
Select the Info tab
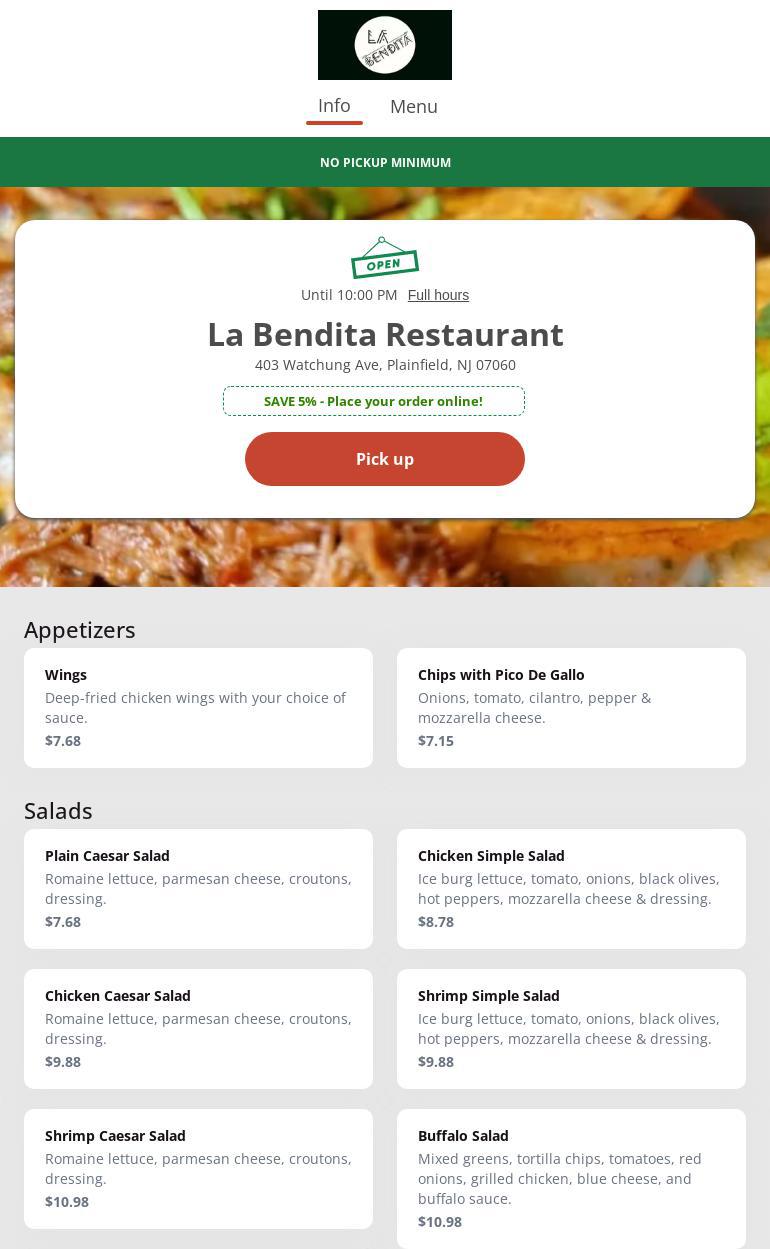pos(334,106)
